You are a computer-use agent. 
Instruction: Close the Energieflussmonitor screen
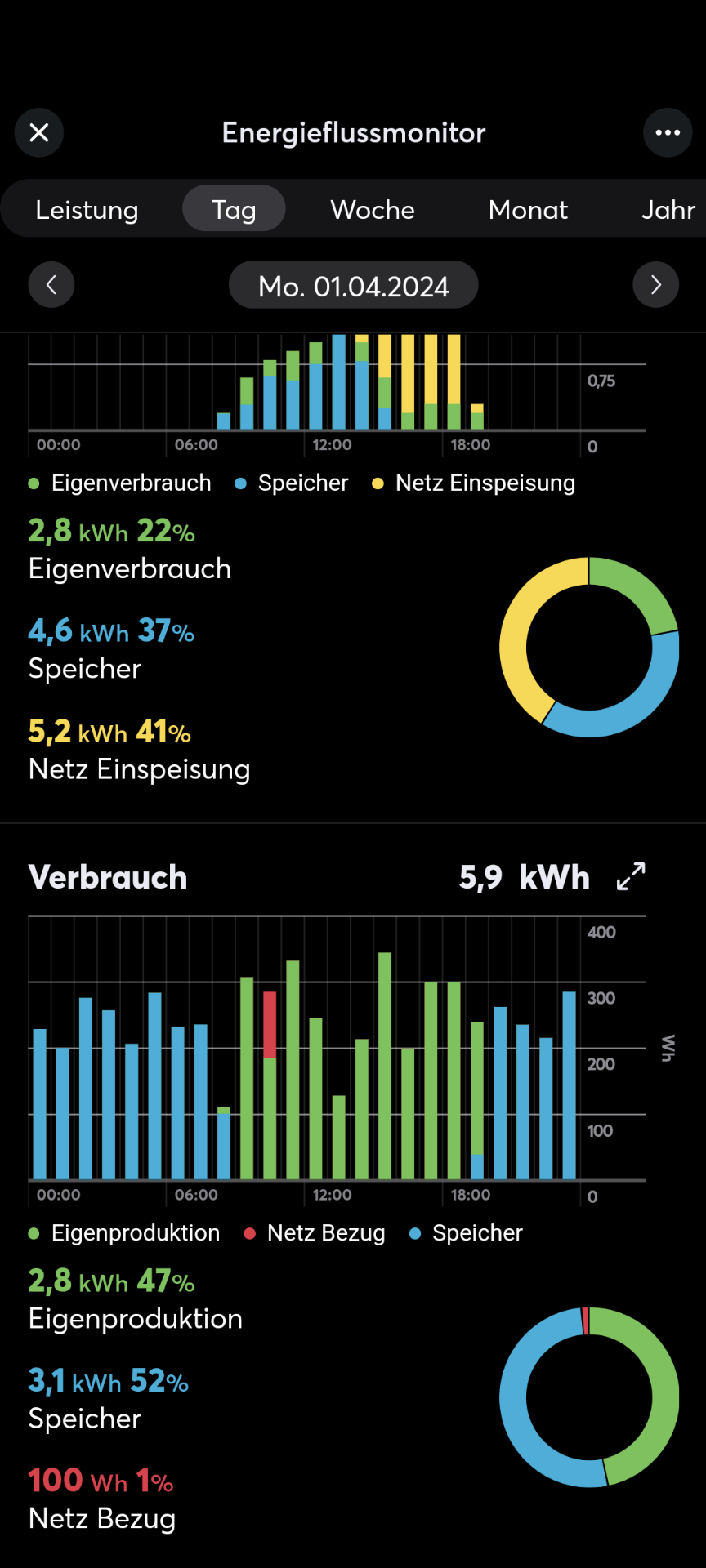[39, 132]
